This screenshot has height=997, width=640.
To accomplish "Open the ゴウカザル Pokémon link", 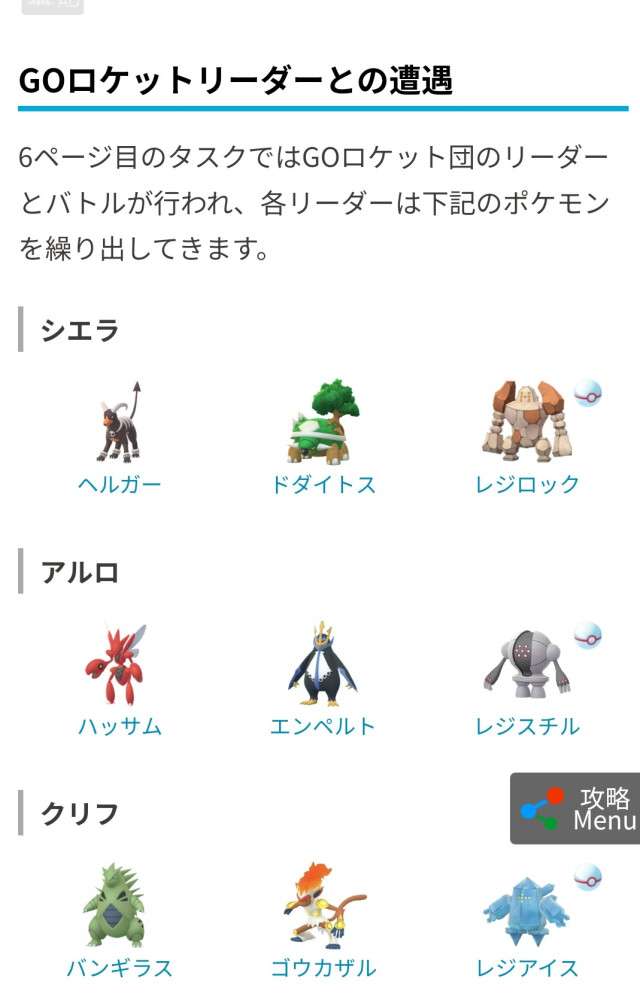I will 323,968.
